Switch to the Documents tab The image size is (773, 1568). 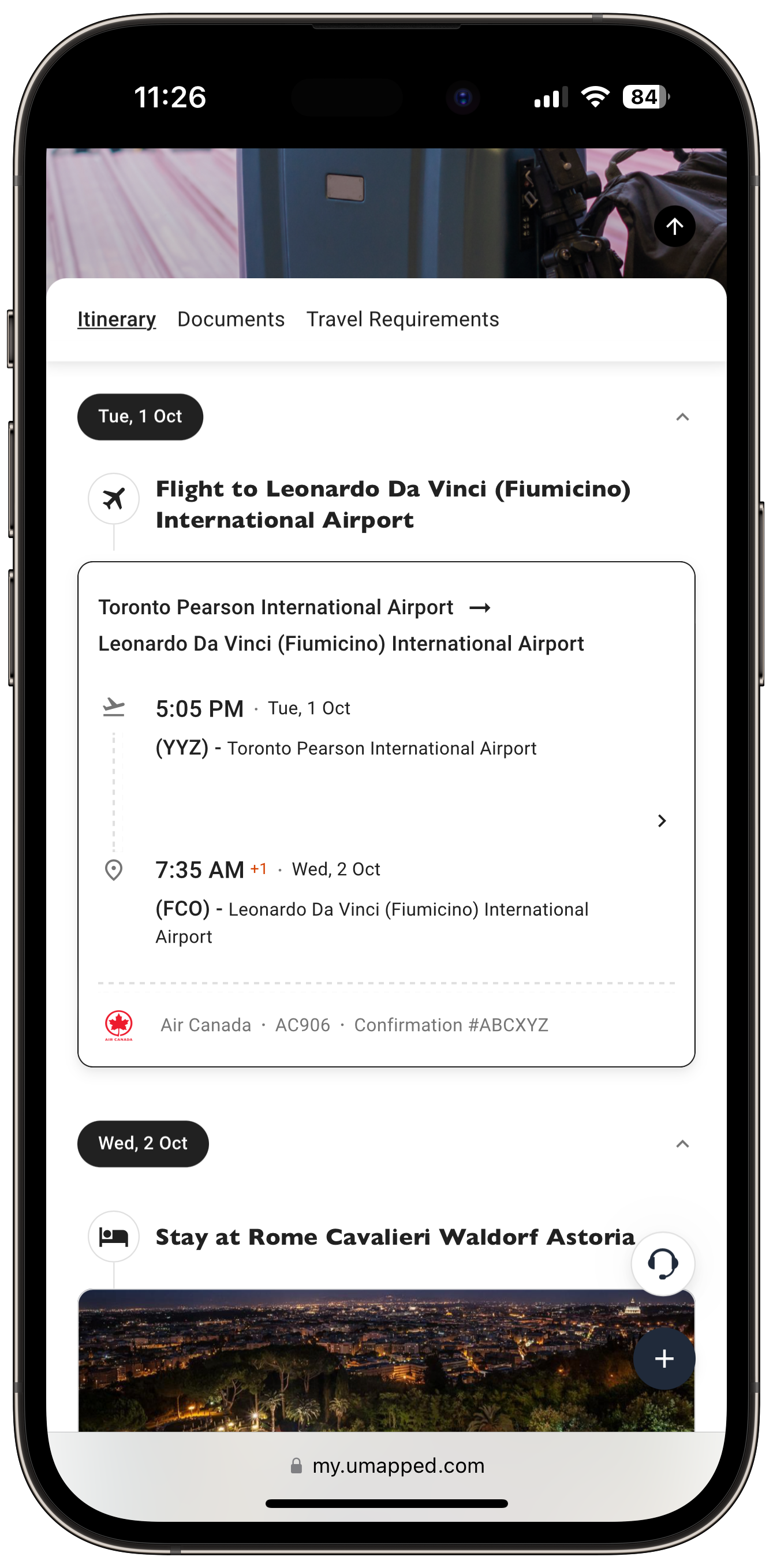click(x=231, y=319)
